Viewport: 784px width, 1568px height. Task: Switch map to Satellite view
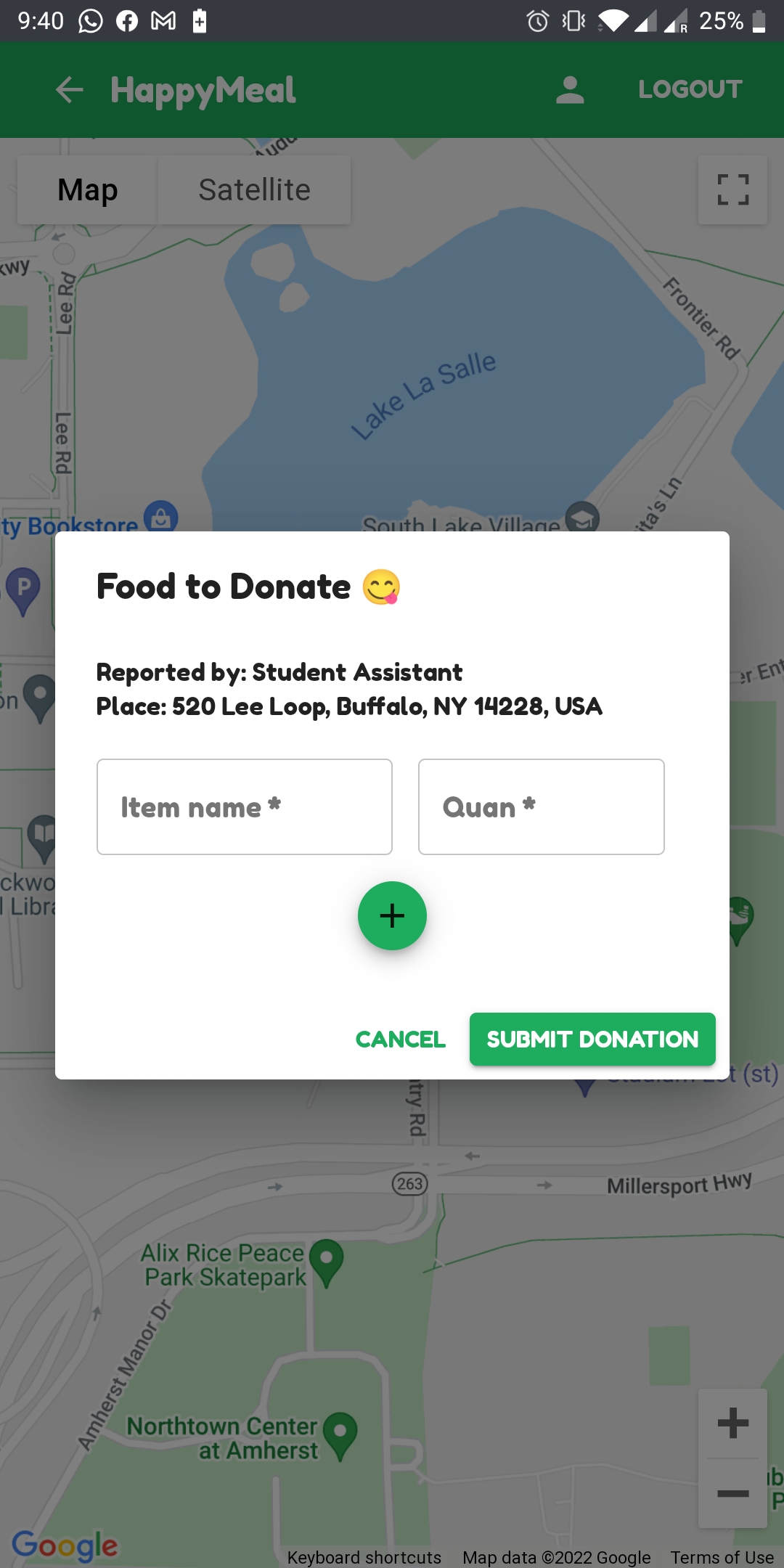pos(254,190)
